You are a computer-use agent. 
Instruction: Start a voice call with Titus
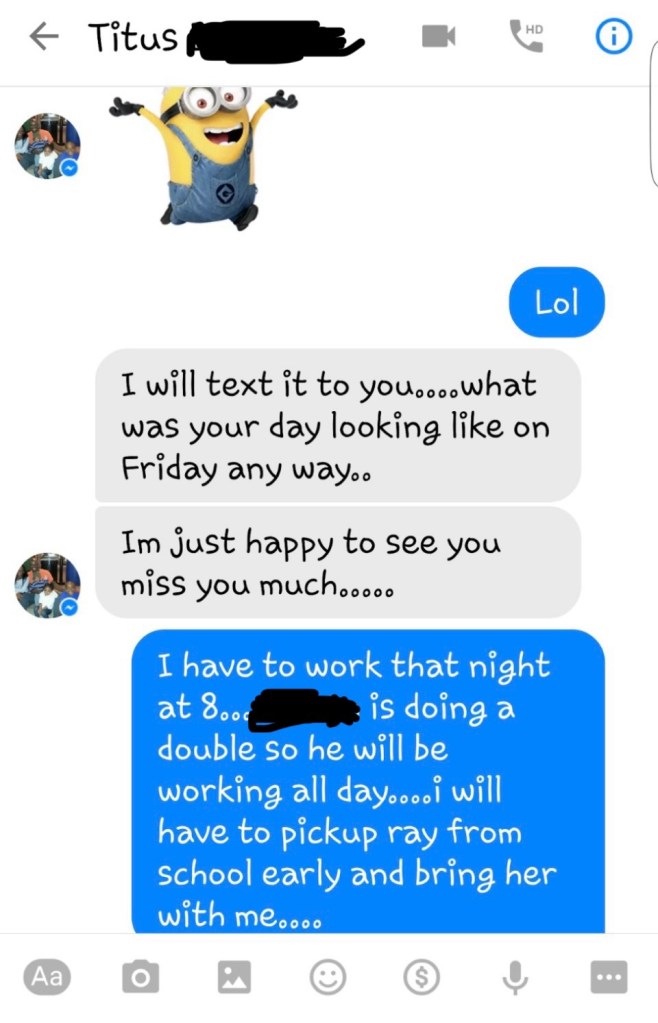pyautogui.click(x=526, y=36)
